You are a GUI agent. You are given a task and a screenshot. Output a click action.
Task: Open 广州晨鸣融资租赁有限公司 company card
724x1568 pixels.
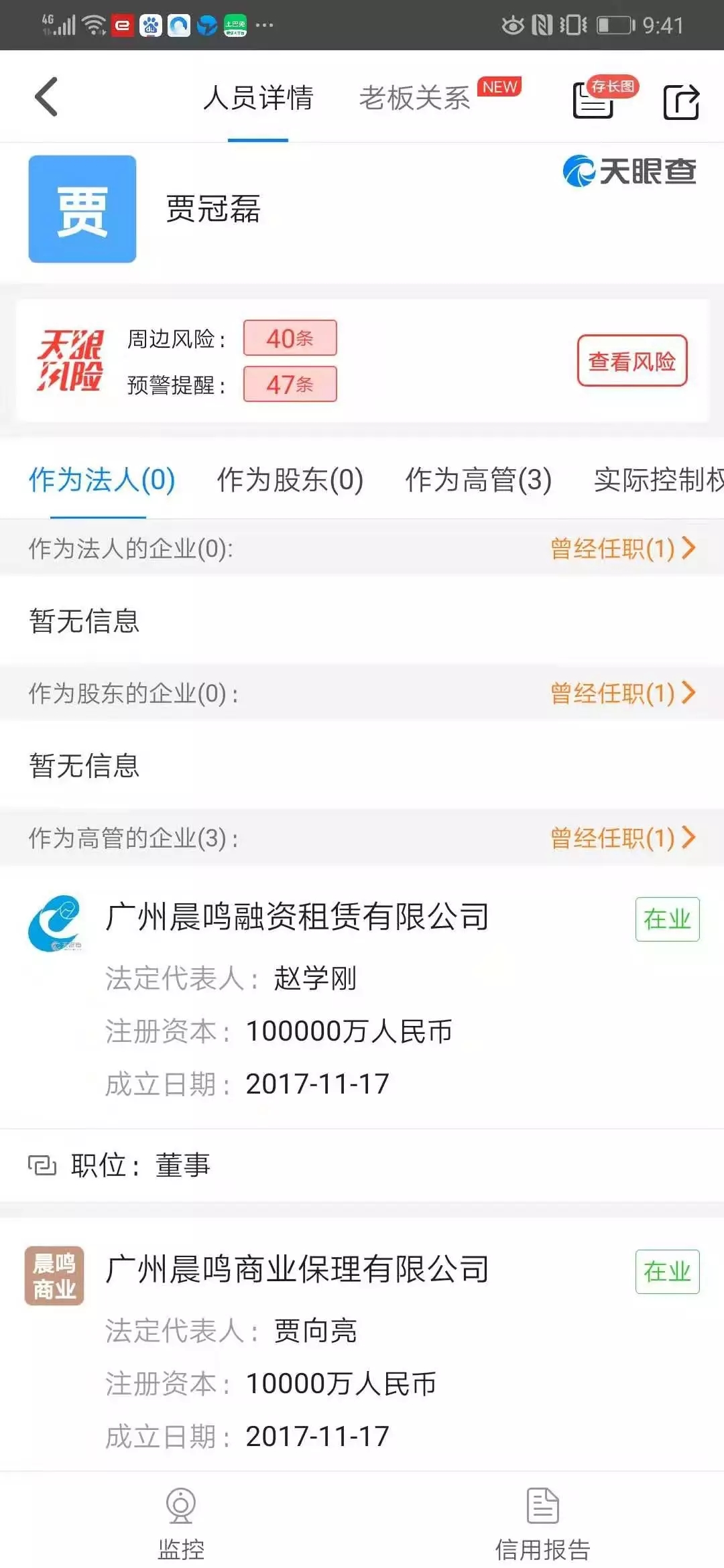click(297, 917)
